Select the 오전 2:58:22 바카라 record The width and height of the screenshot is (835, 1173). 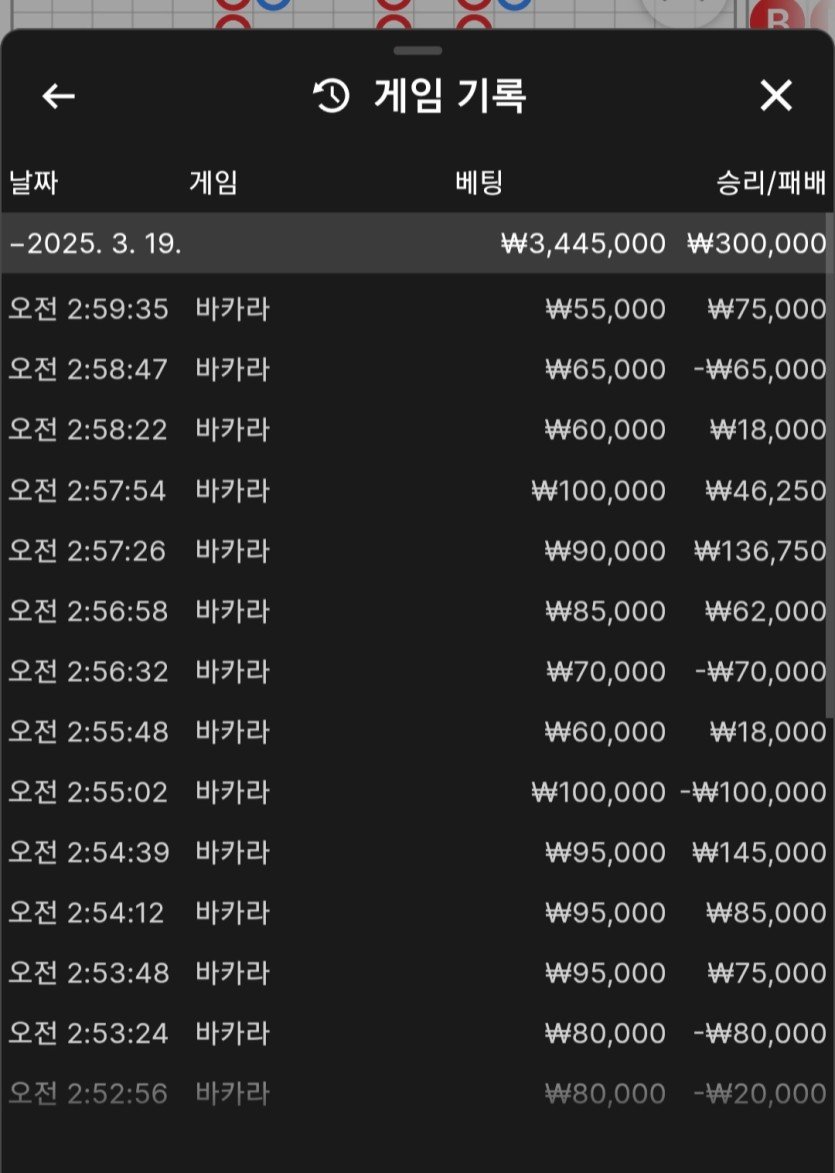pos(417,430)
